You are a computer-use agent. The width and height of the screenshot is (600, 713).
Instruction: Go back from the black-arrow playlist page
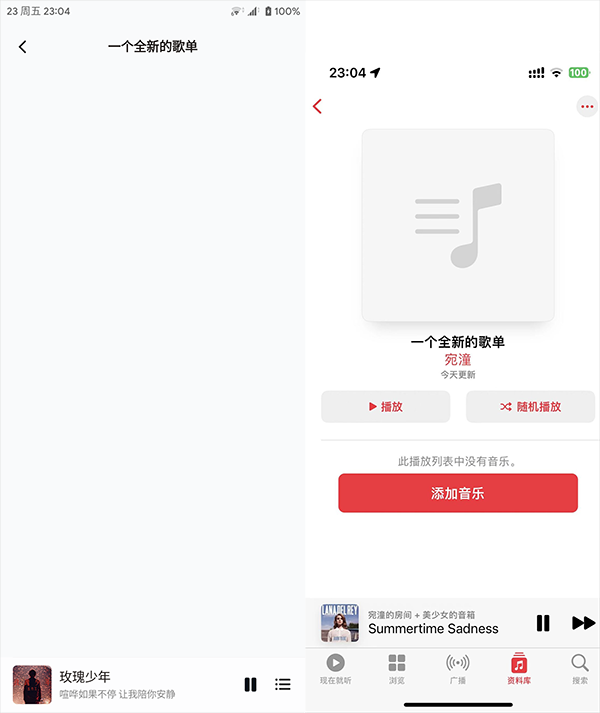23,47
